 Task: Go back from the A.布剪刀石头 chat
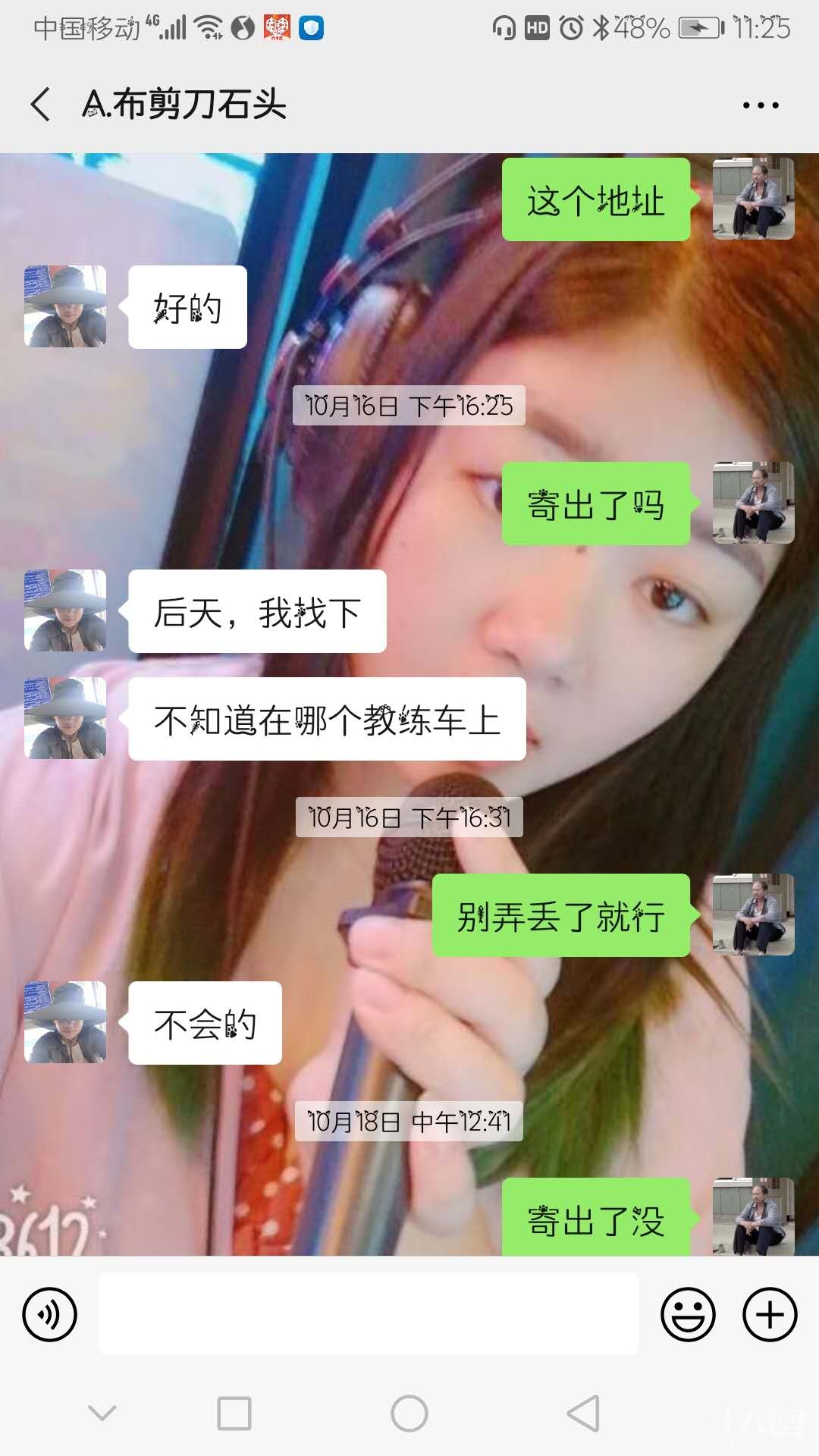click(x=41, y=104)
